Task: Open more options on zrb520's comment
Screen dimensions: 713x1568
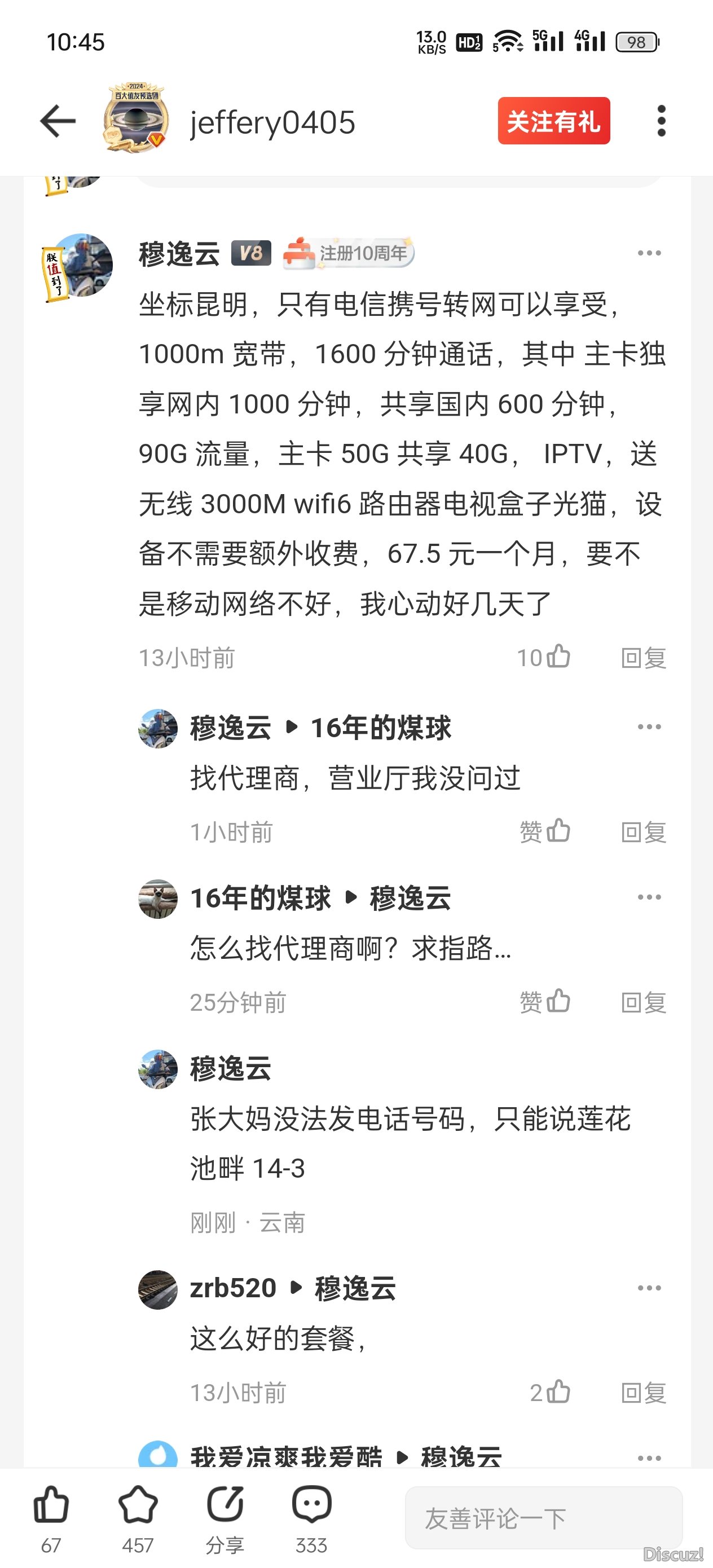Action: [649, 1288]
